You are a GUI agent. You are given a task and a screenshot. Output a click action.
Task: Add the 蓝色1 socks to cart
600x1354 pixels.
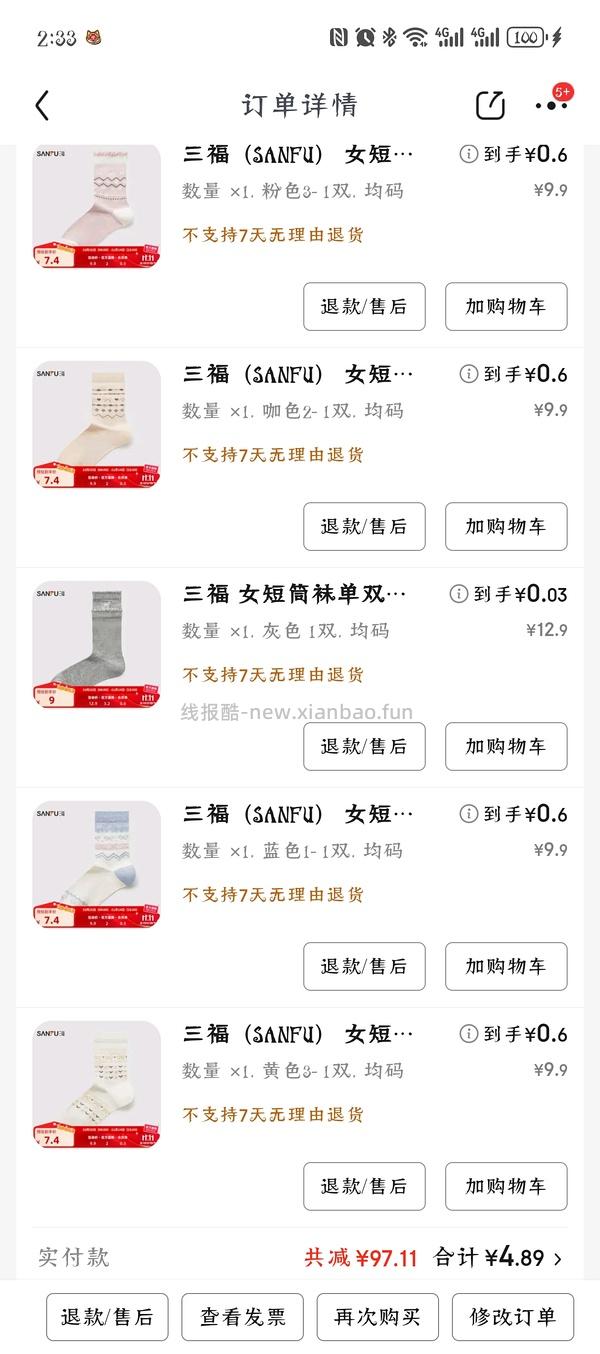(x=506, y=966)
